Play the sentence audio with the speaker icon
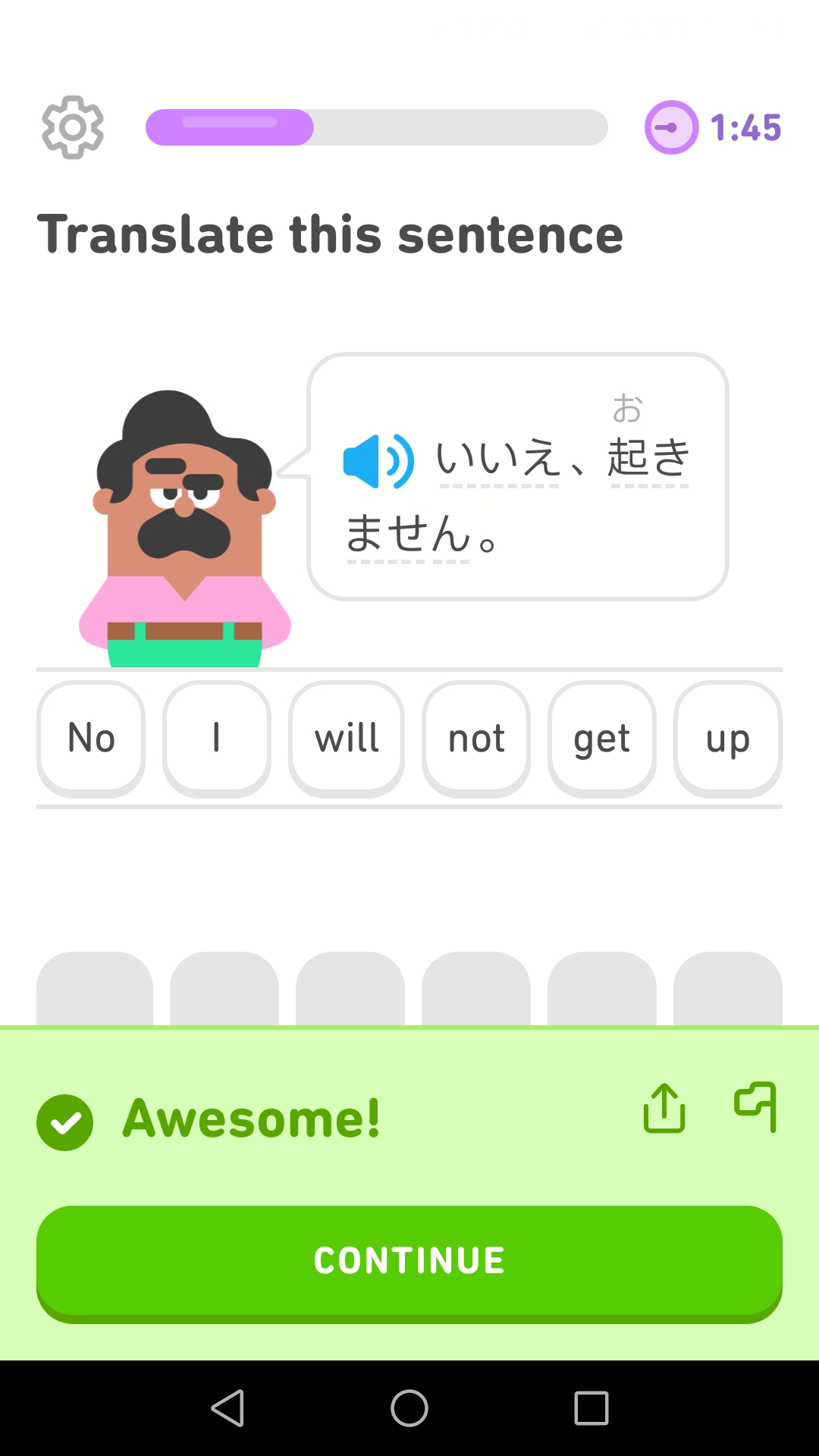This screenshot has height=1456, width=819. click(378, 461)
